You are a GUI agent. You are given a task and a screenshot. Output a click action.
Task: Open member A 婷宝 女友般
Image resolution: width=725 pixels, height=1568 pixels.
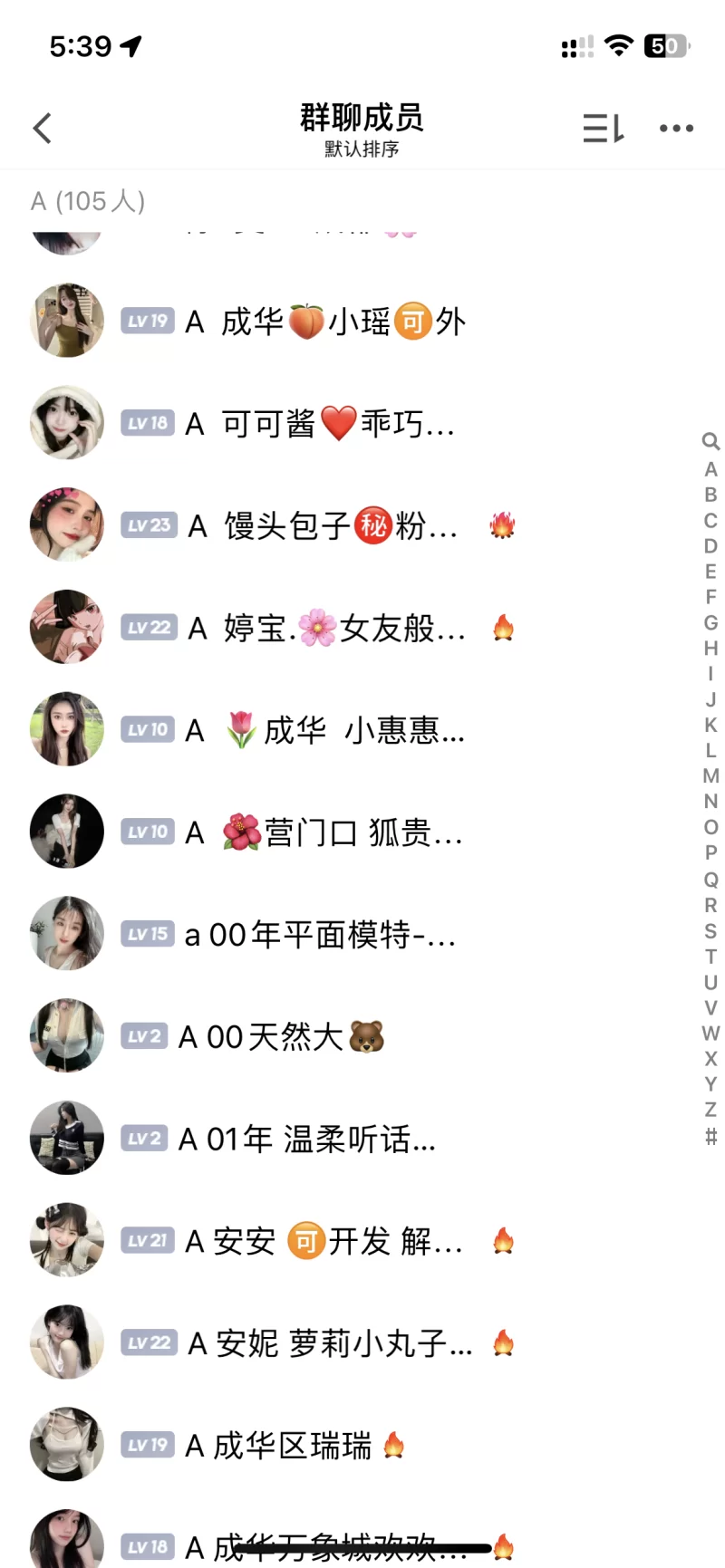tap(326, 628)
